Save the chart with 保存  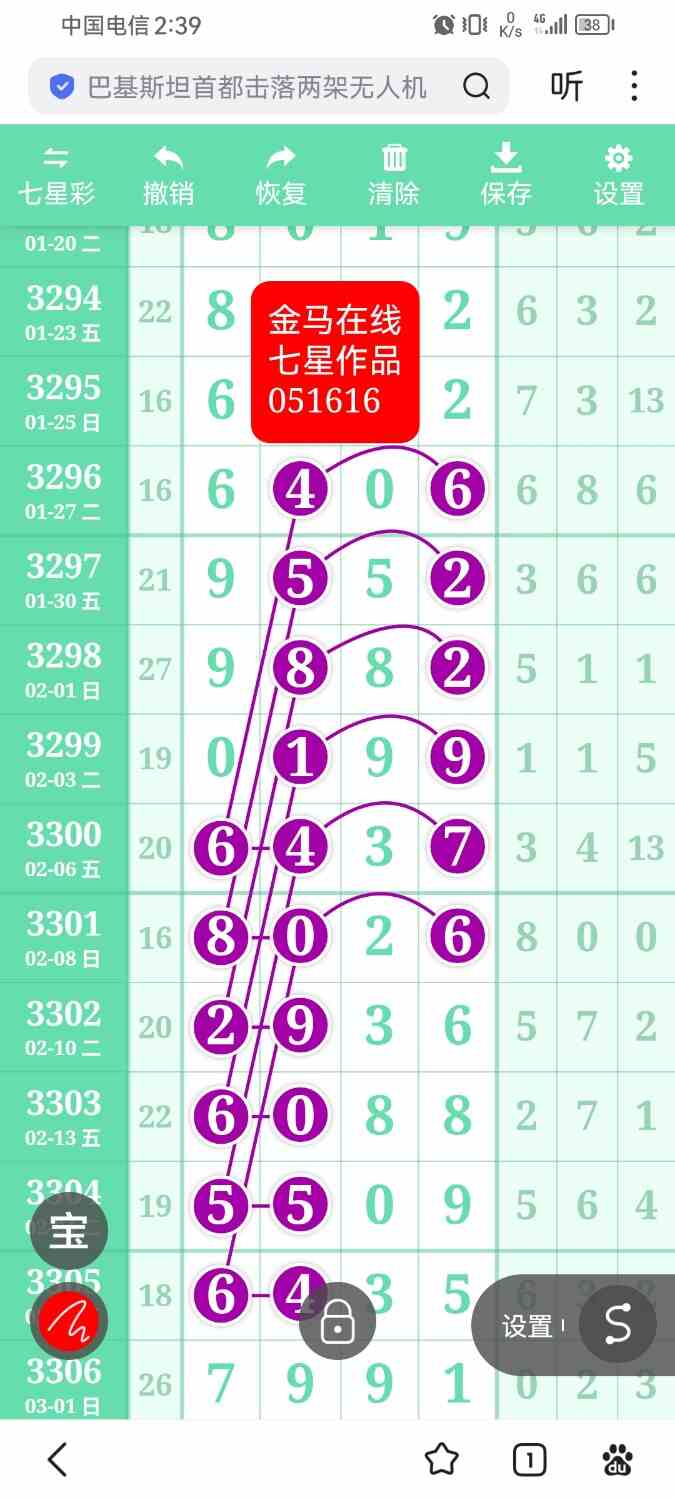point(506,175)
